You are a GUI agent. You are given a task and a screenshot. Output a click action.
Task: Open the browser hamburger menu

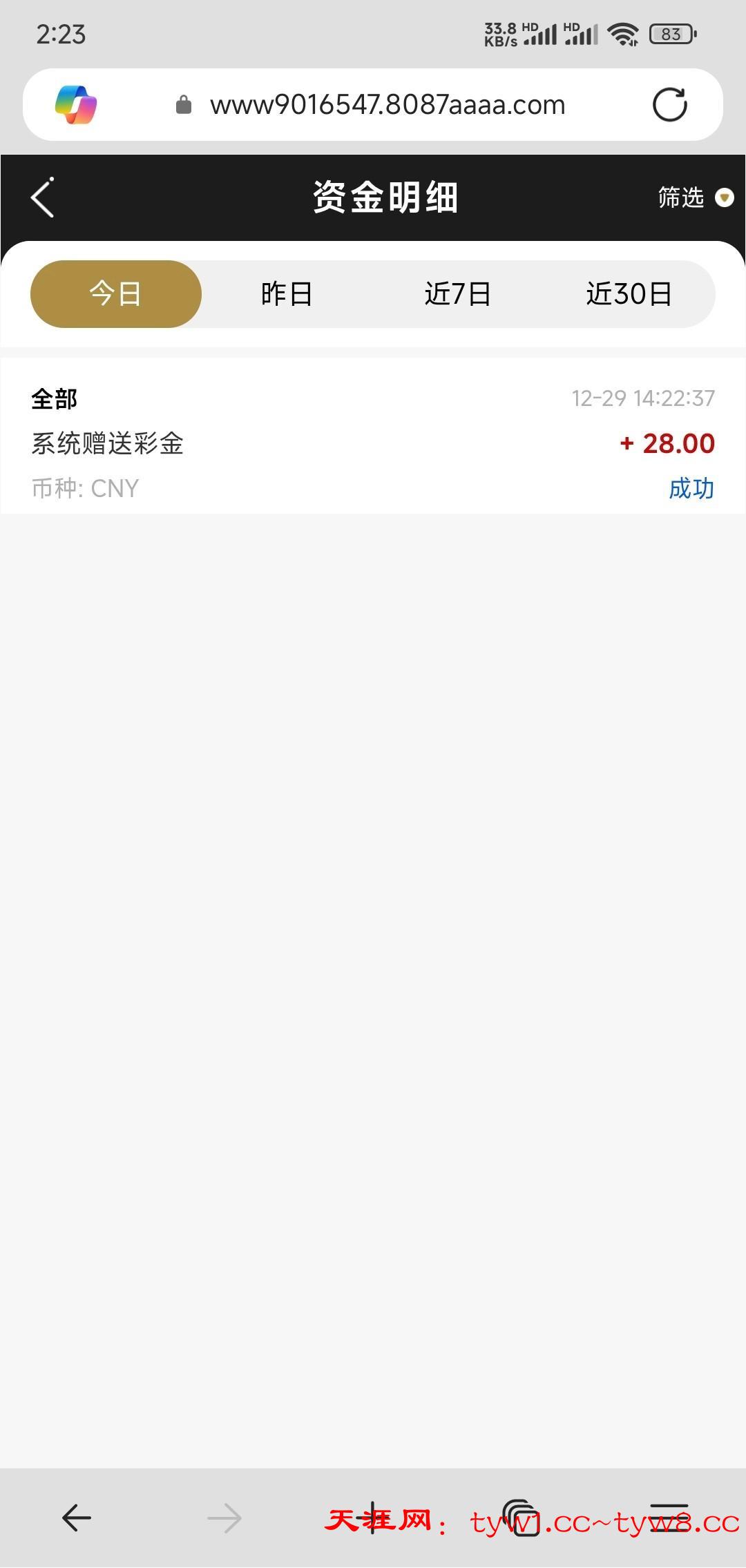coord(669,1518)
